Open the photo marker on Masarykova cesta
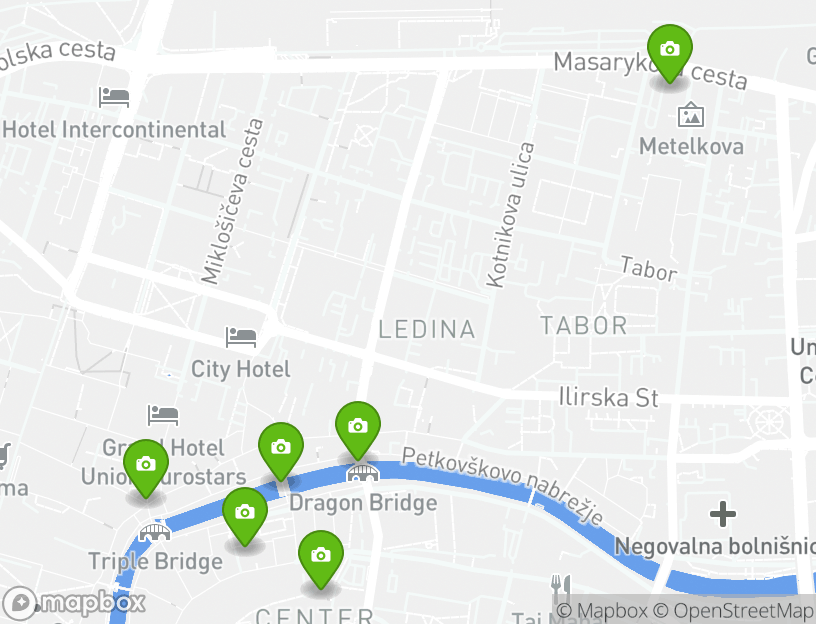Screen dimensions: 816x624 [670, 50]
